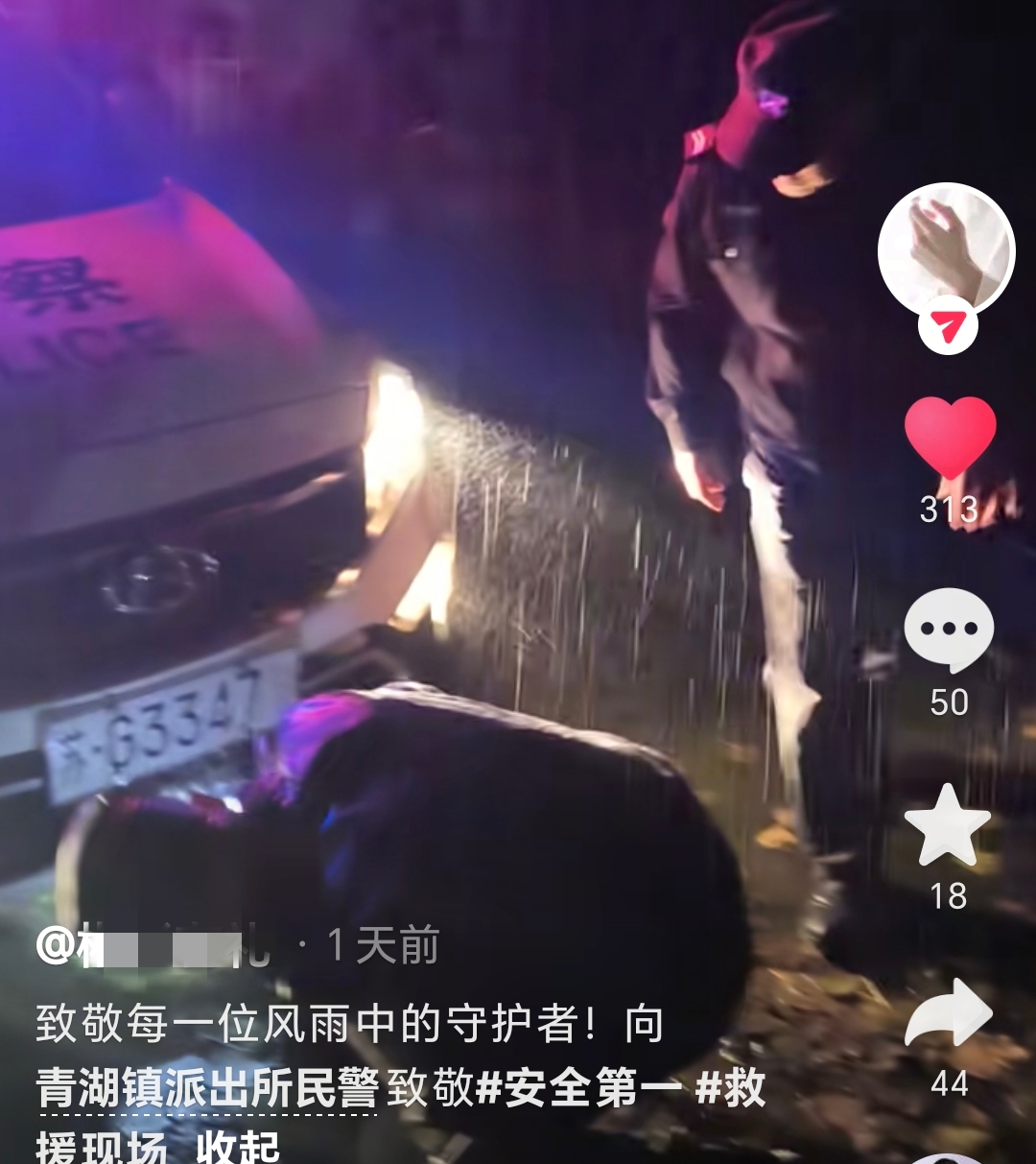Open the comments with 50 replies
Screen dimensions: 1036x1164
pyautogui.click(x=949, y=630)
